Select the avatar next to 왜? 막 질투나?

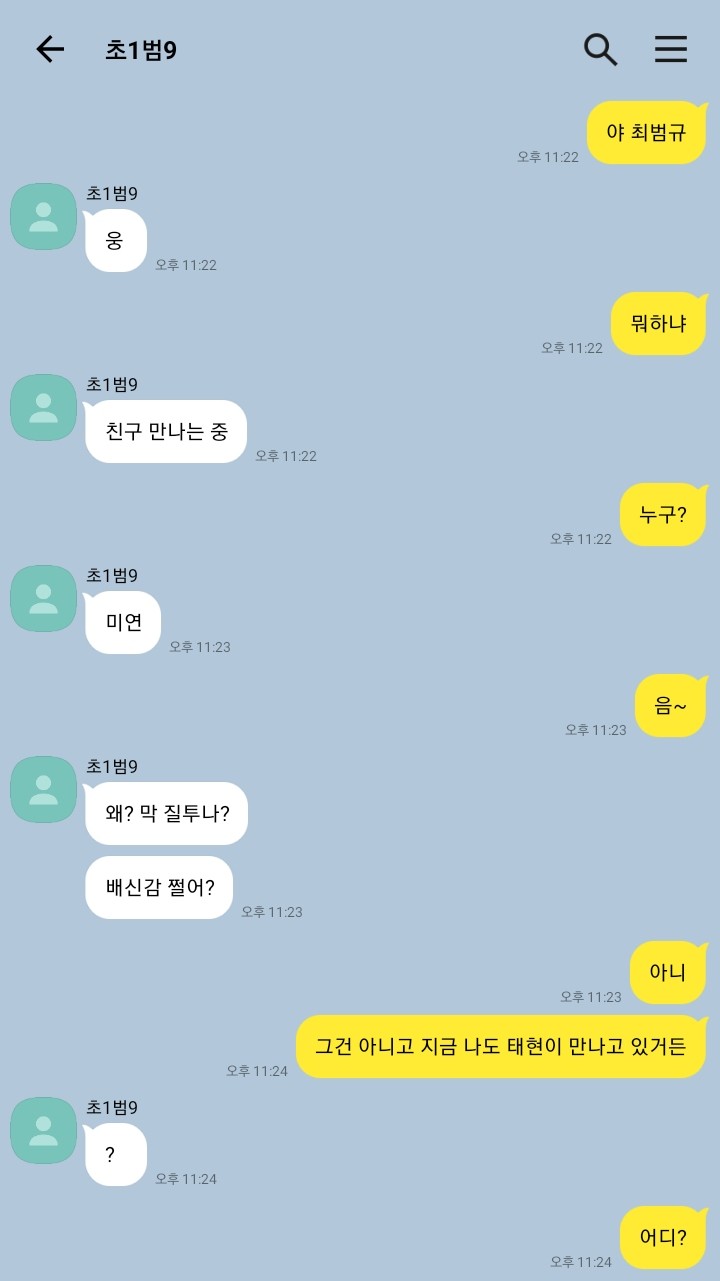coord(44,789)
